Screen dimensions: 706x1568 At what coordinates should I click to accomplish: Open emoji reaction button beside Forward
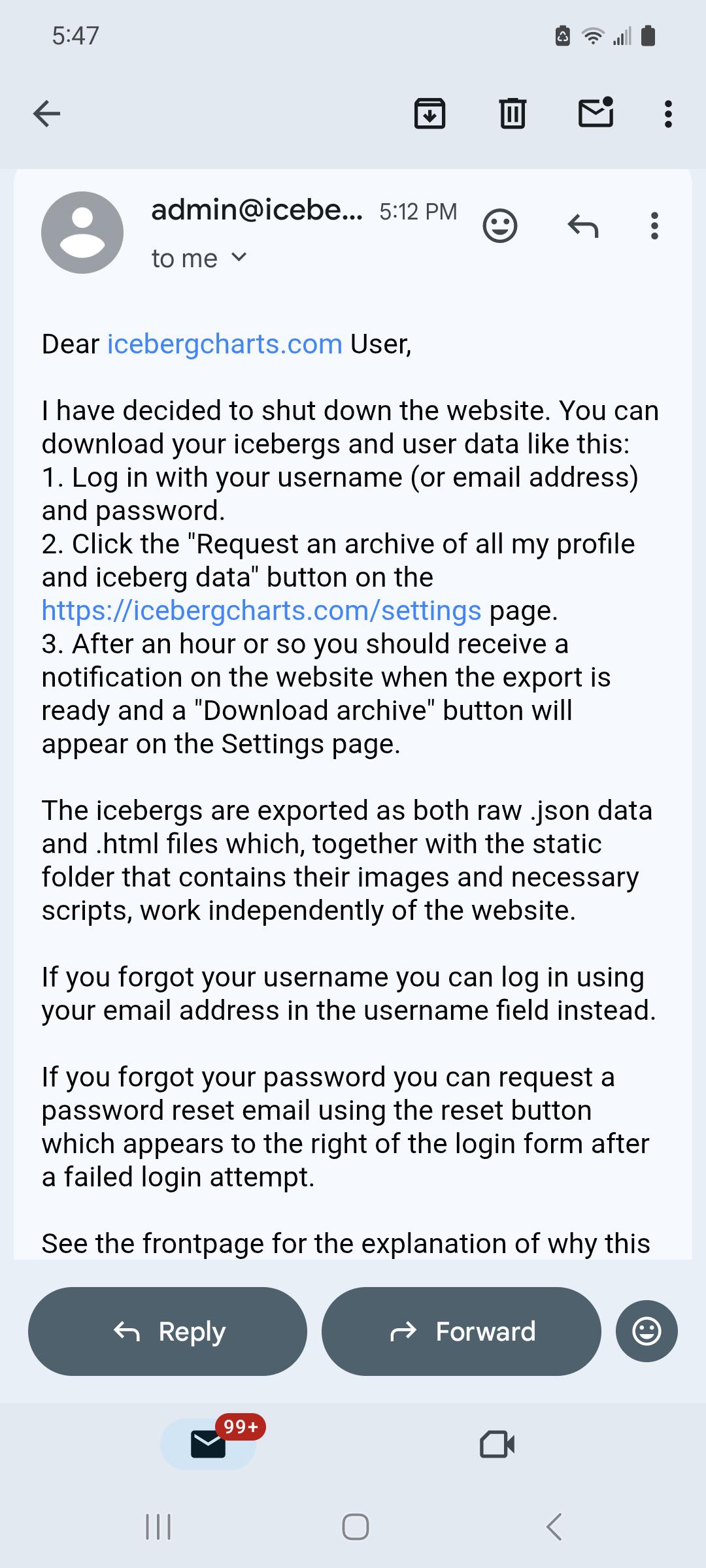647,1331
